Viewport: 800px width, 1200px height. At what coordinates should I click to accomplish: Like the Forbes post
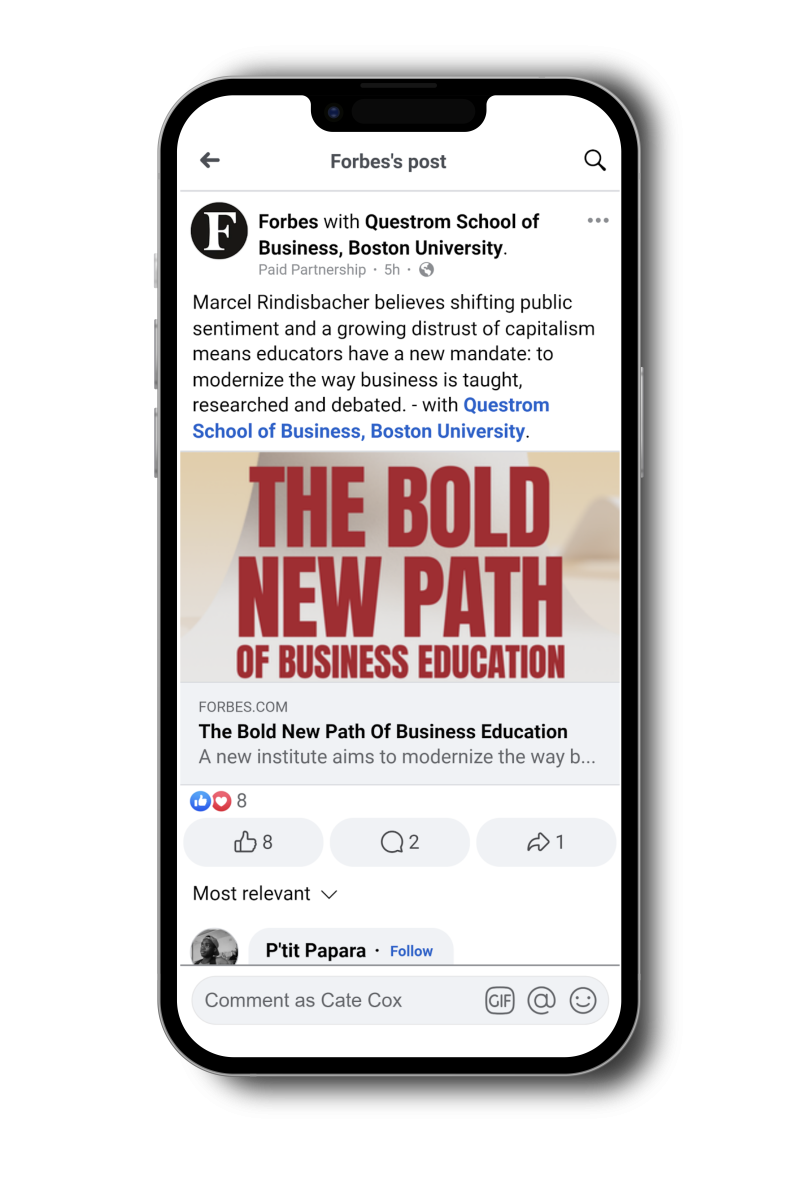tap(253, 842)
